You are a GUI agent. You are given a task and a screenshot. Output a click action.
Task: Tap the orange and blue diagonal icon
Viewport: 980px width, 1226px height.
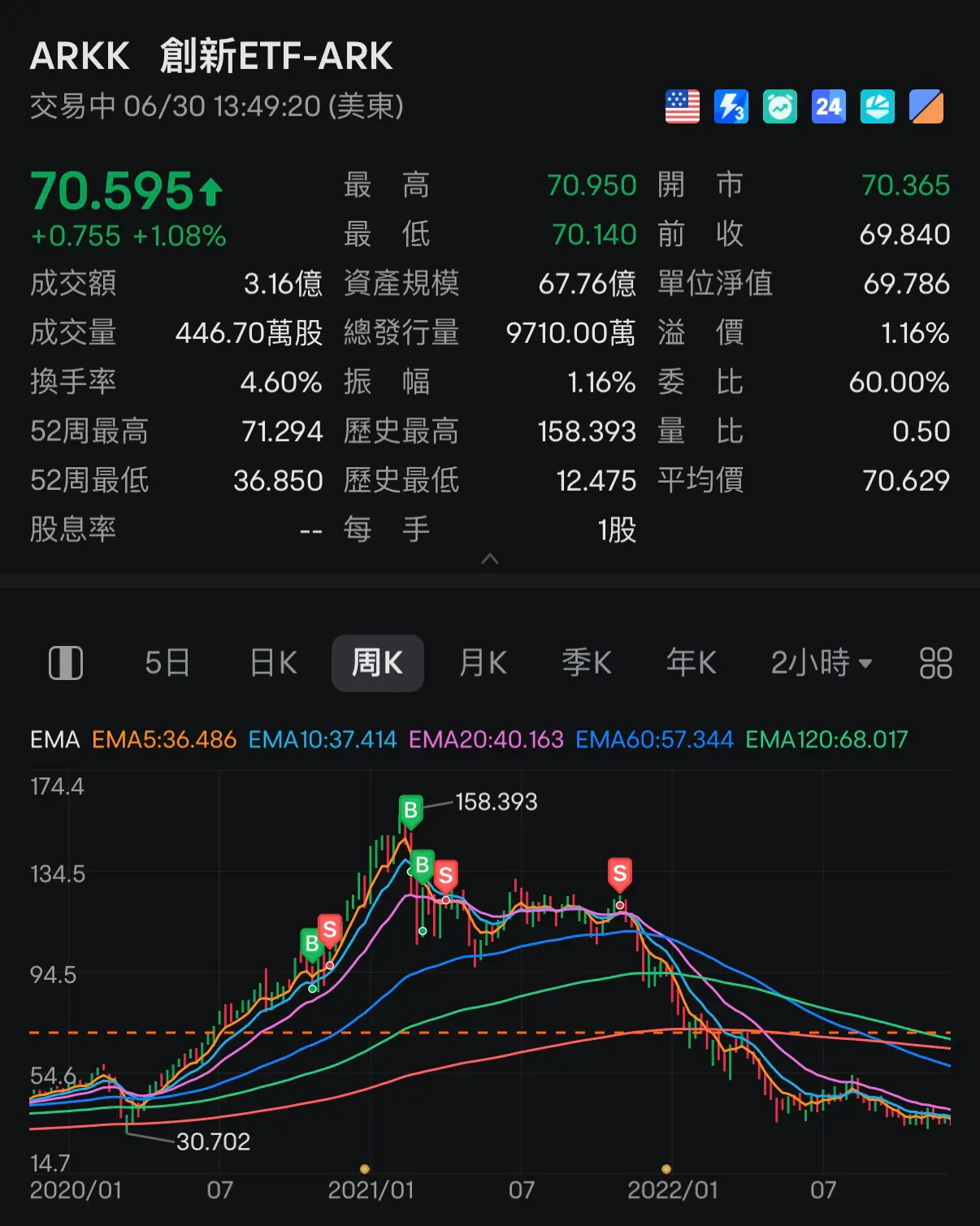(x=926, y=106)
